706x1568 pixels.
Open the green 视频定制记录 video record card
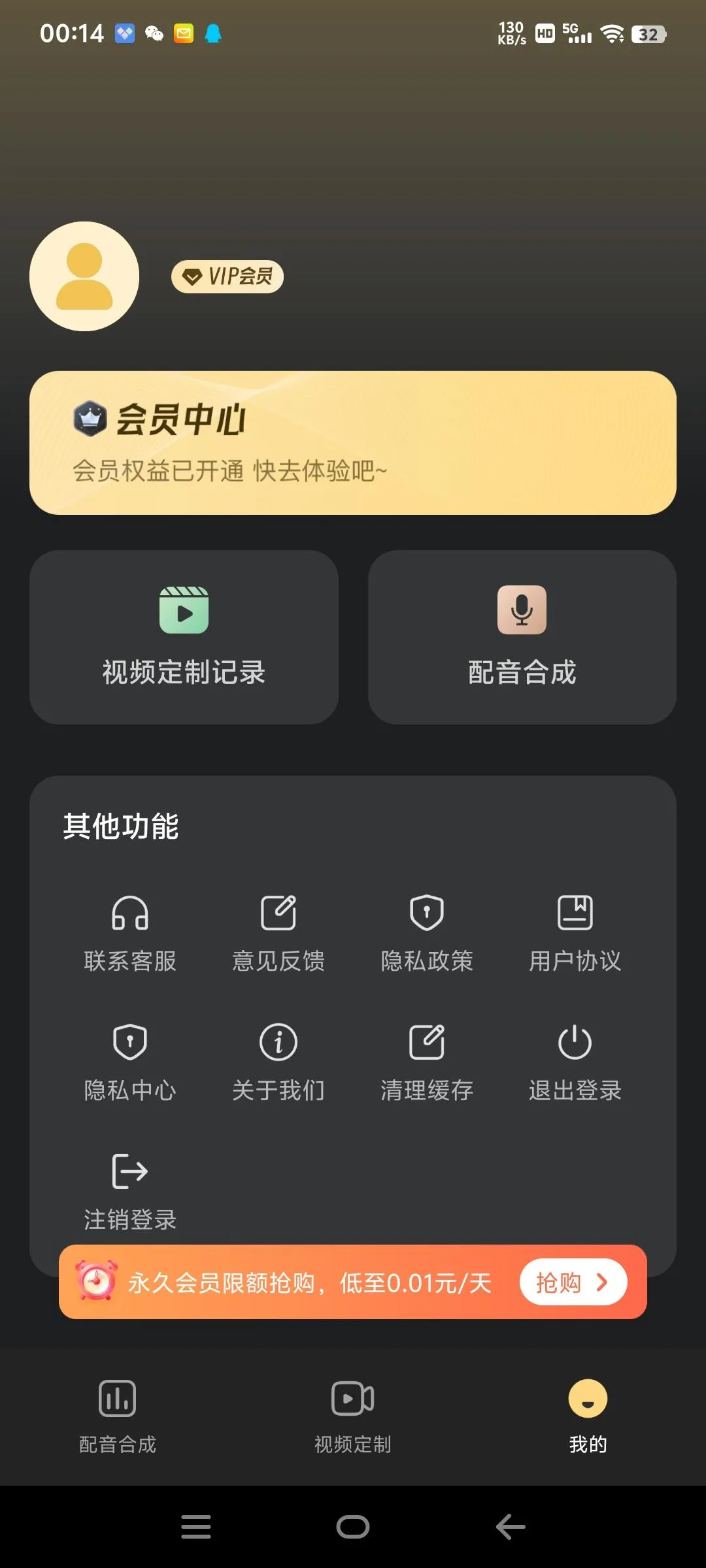184,637
